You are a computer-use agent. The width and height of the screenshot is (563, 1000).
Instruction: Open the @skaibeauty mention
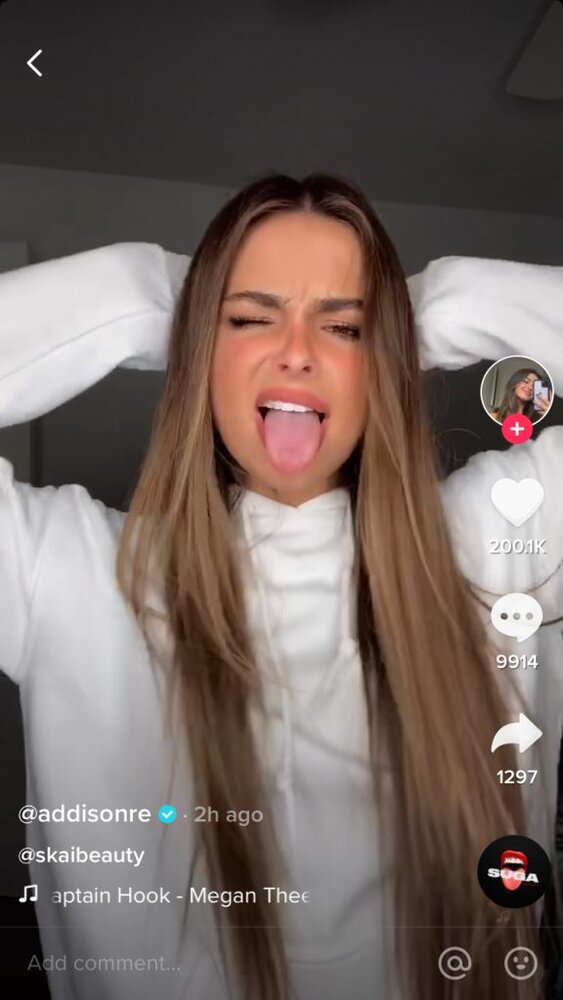tap(81, 855)
